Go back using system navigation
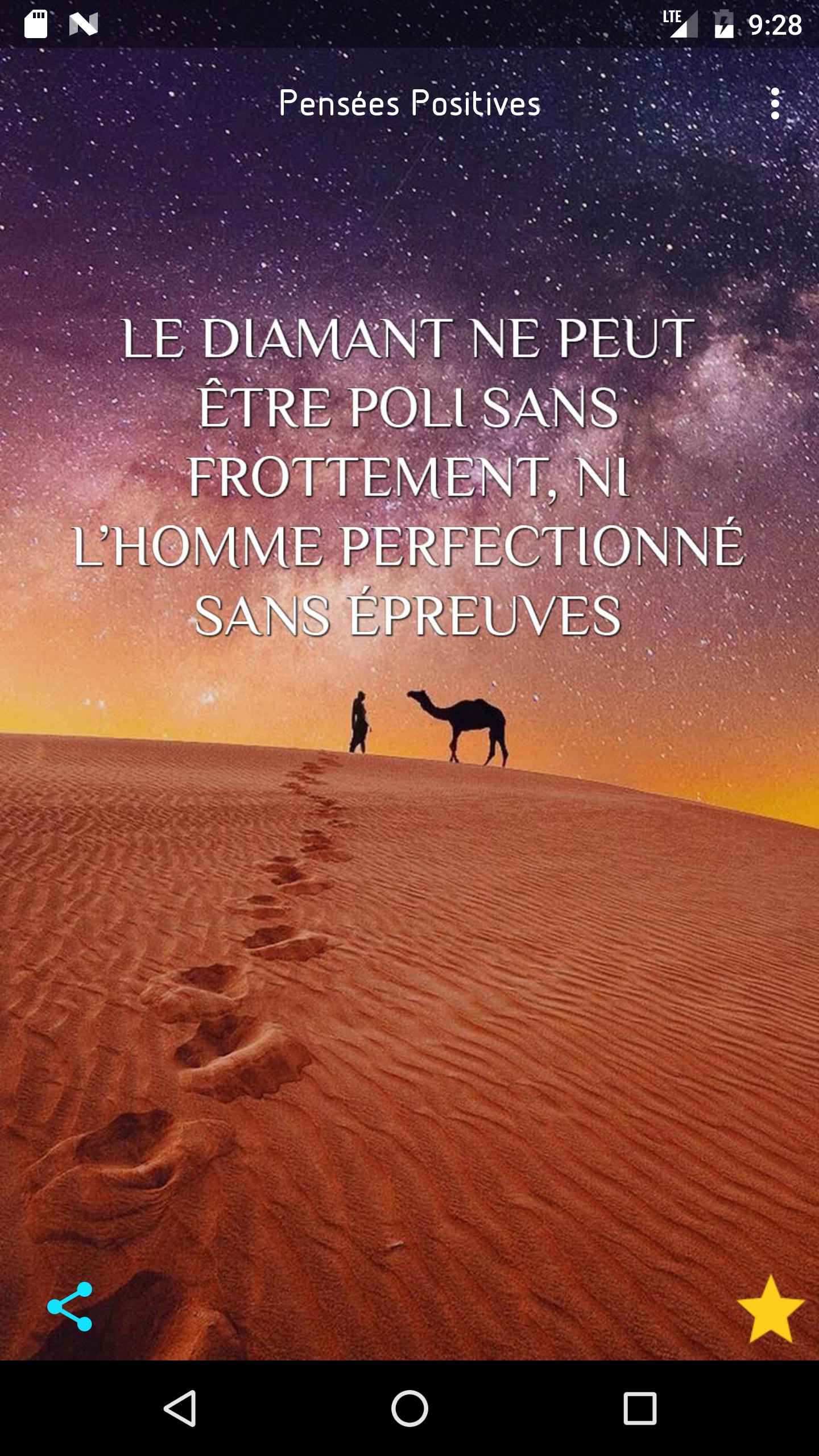This screenshot has height=1456, width=819. (181, 1408)
